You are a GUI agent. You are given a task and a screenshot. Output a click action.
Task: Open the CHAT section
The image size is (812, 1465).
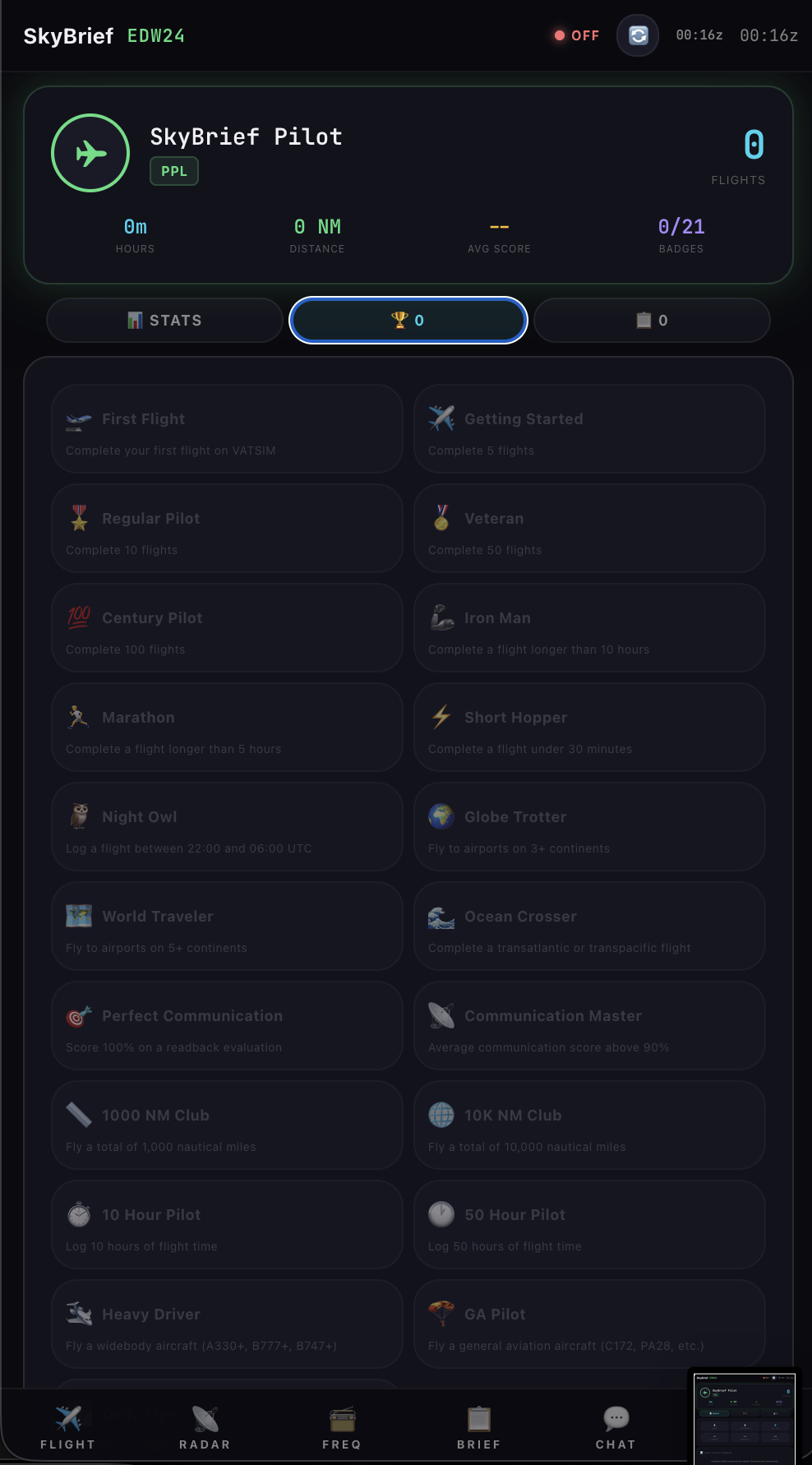[616, 1427]
